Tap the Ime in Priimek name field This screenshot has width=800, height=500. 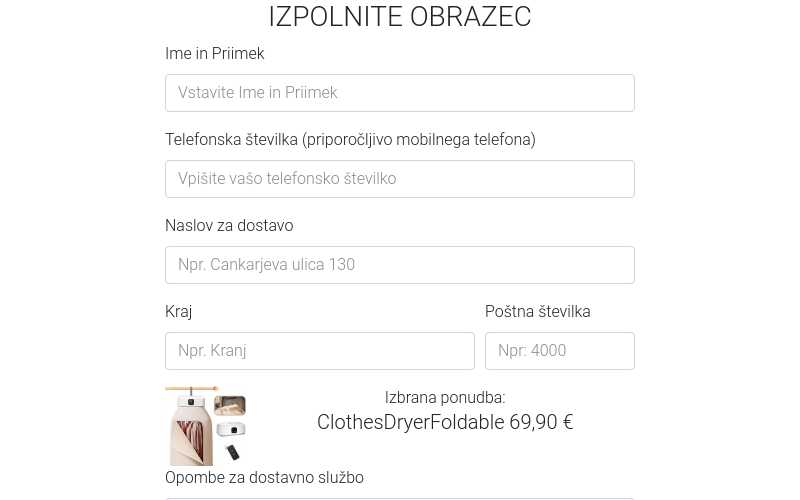point(400,93)
